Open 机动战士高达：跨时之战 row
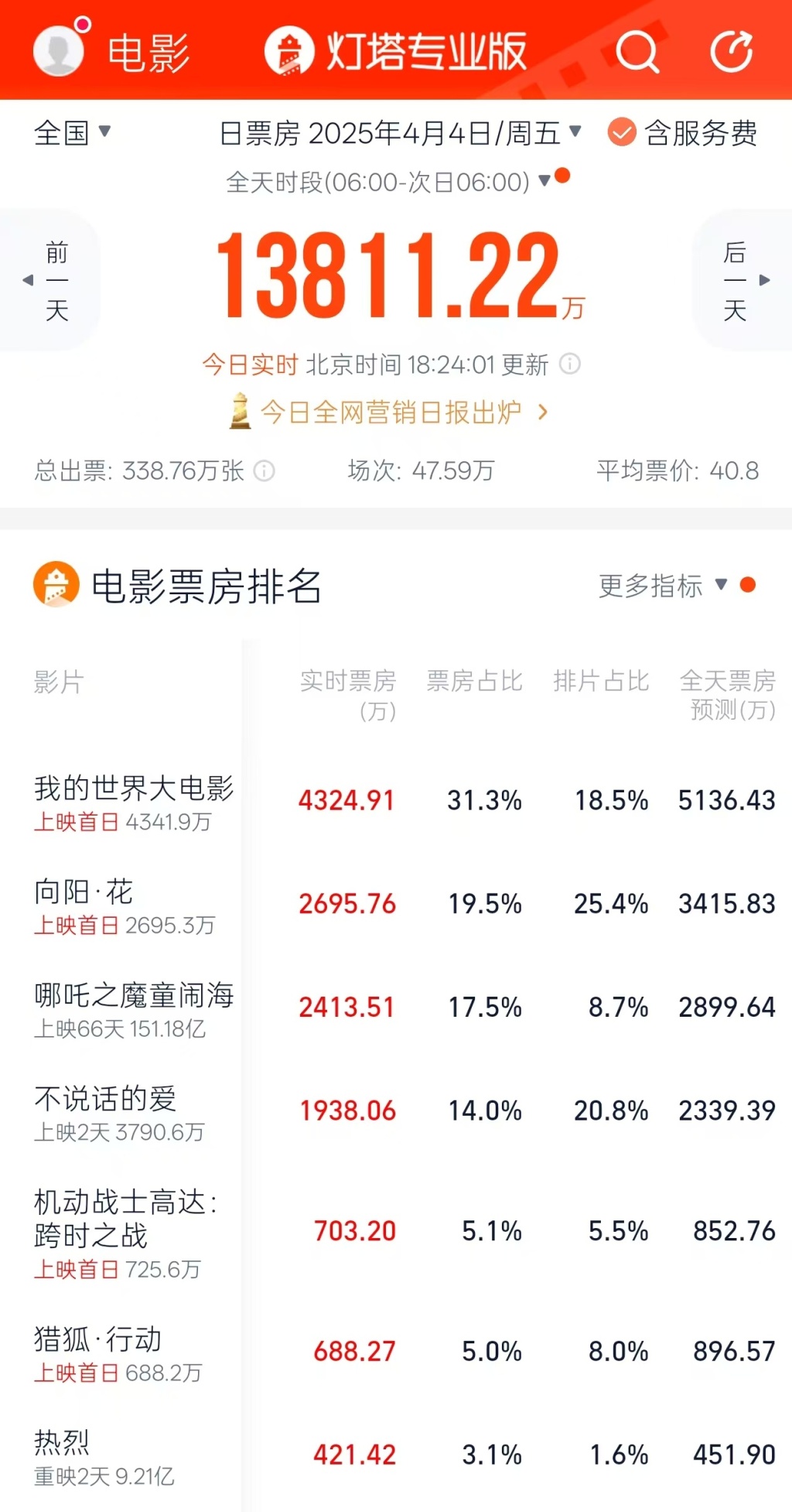 (404, 1232)
